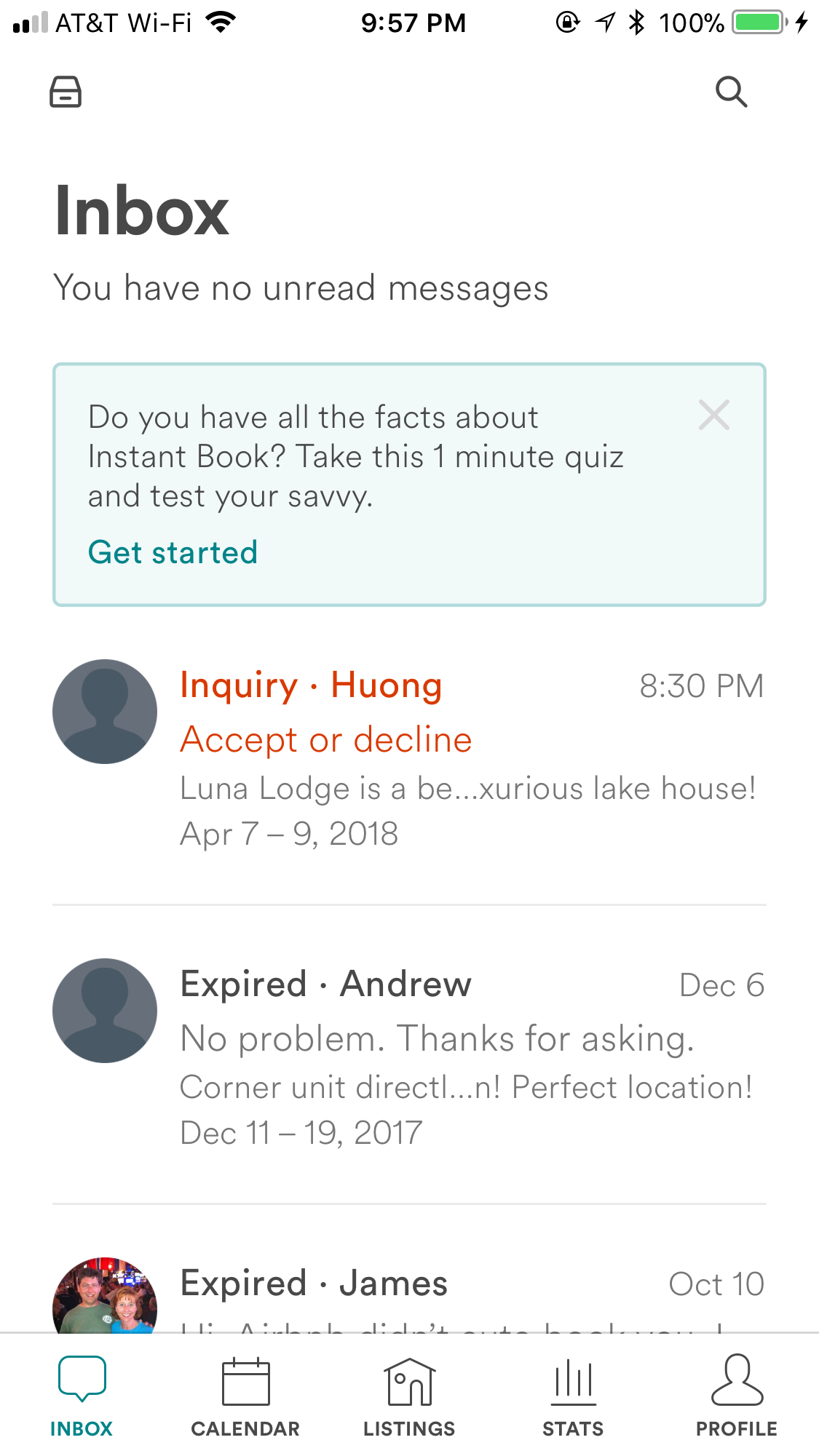Open Huong's profile avatar
This screenshot has height=1456, width=819.
pyautogui.click(x=104, y=711)
